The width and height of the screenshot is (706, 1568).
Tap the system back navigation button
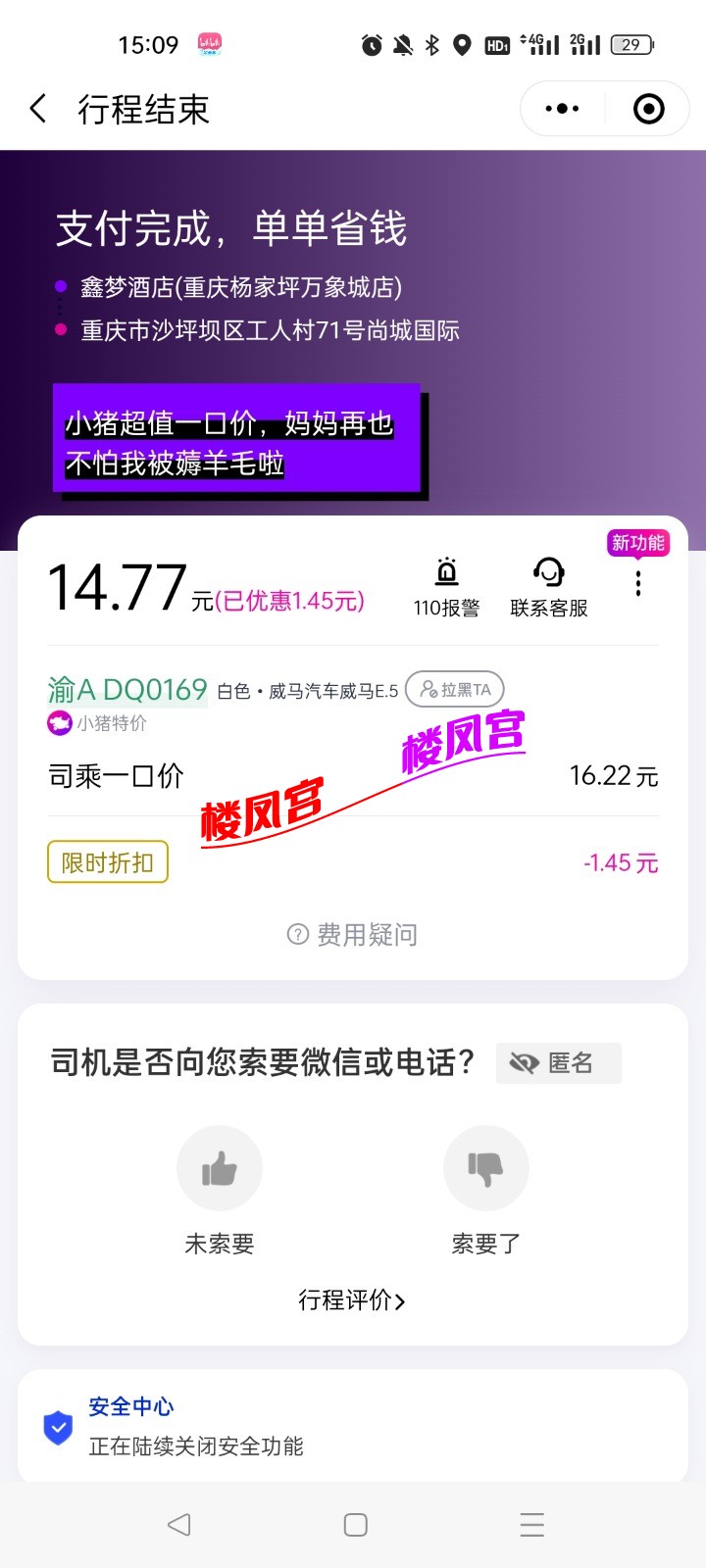[x=178, y=1525]
